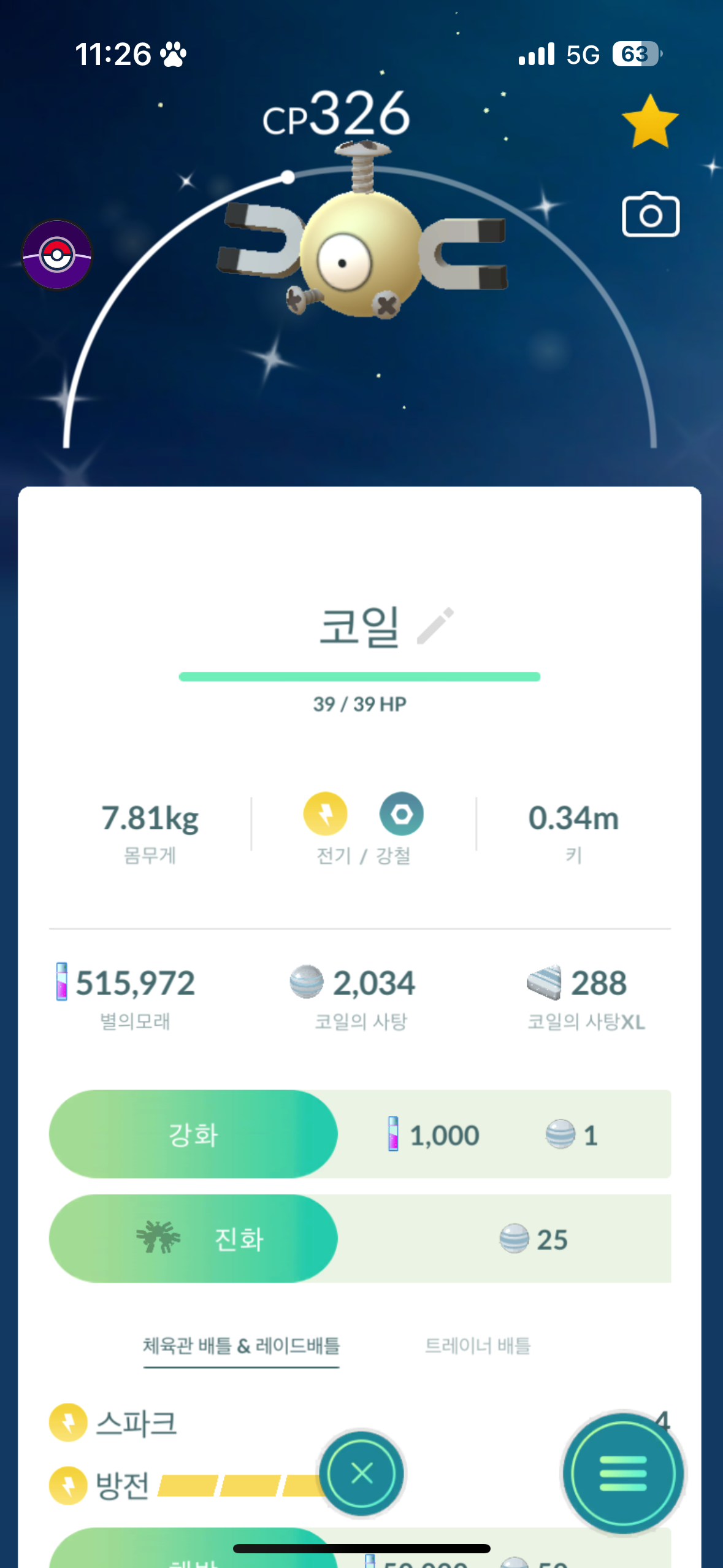Toggle the favorite star for this Pokémon
The image size is (723, 1568).
[x=649, y=121]
